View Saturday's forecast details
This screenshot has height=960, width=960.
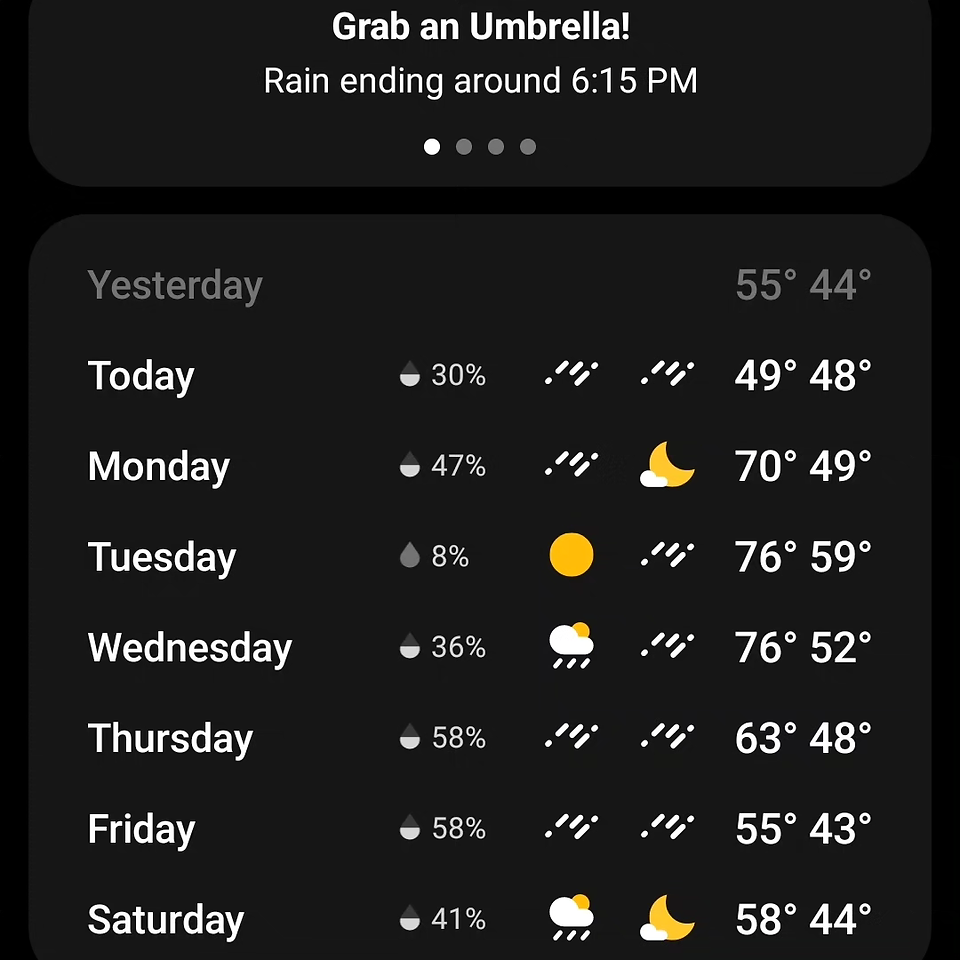tap(480, 917)
